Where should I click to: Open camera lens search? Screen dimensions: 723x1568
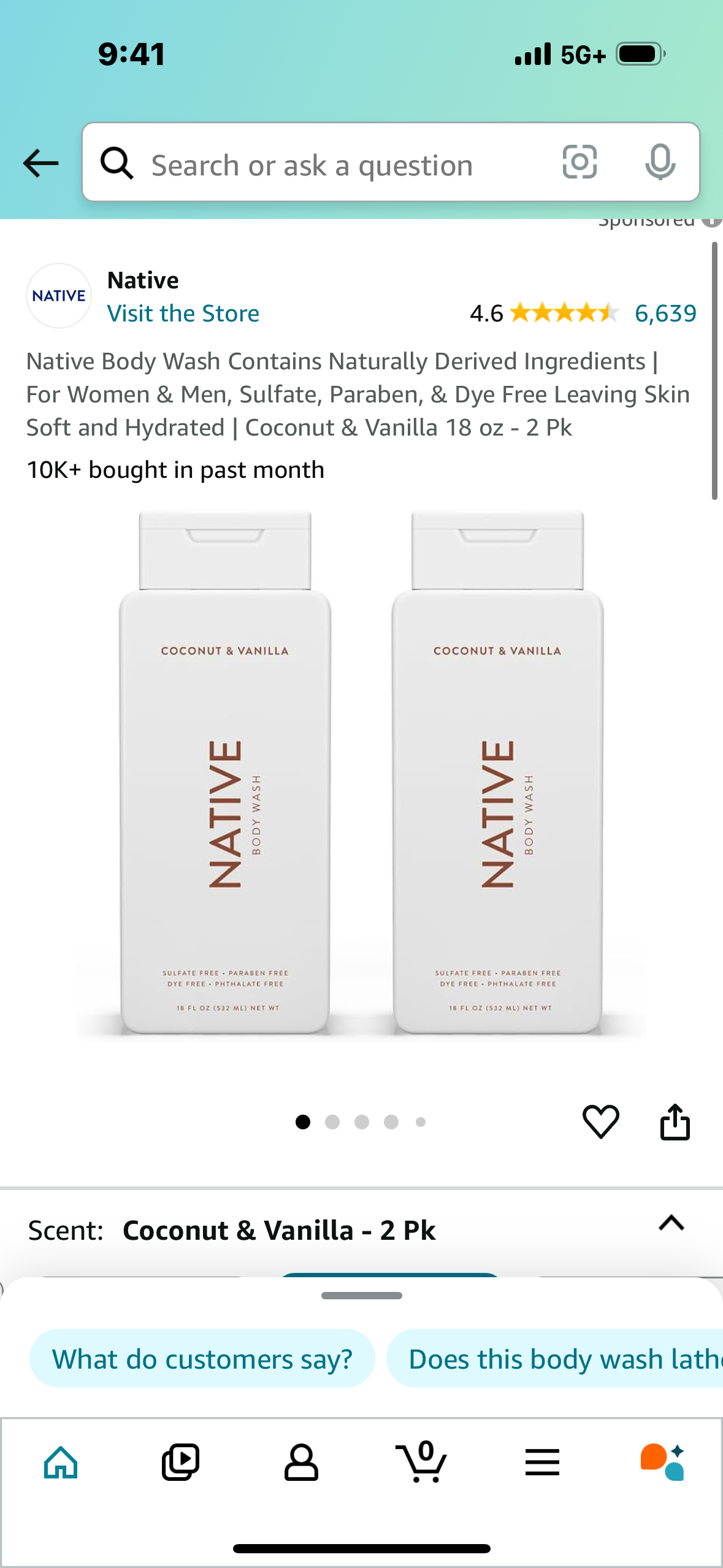click(x=580, y=163)
